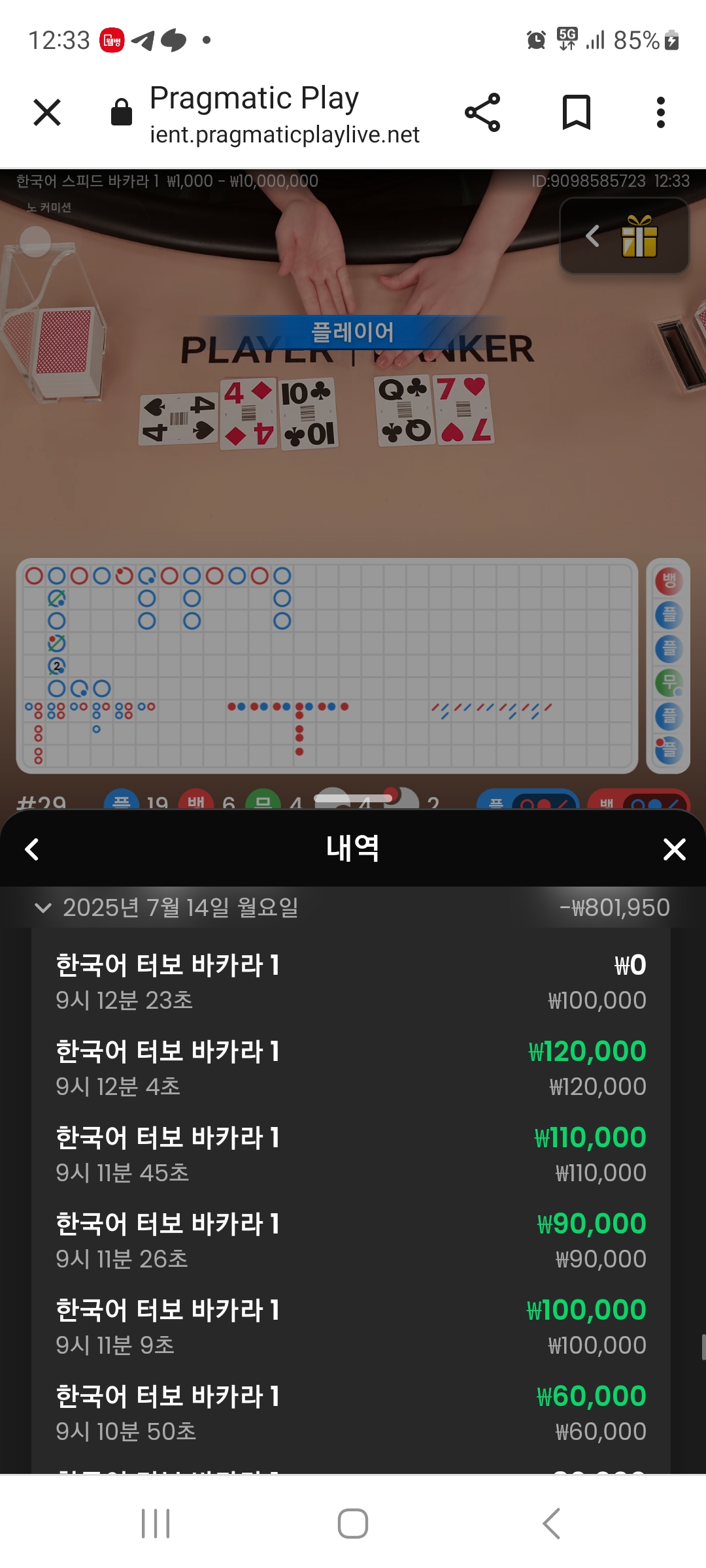Close the browser tab with X
The height and width of the screenshot is (1568, 706).
tap(47, 112)
